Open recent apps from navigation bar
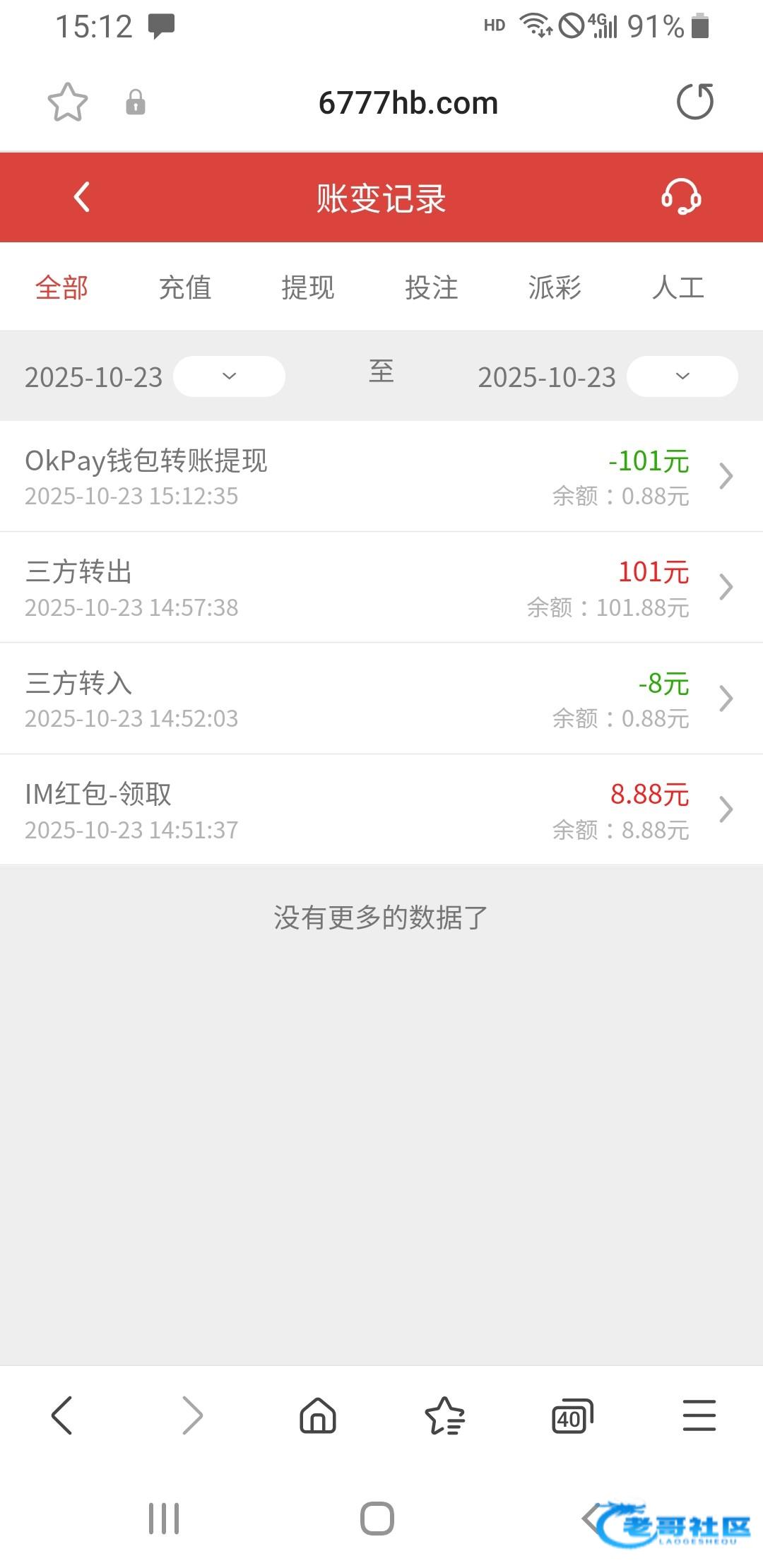This screenshot has height=1568, width=763. click(164, 1519)
